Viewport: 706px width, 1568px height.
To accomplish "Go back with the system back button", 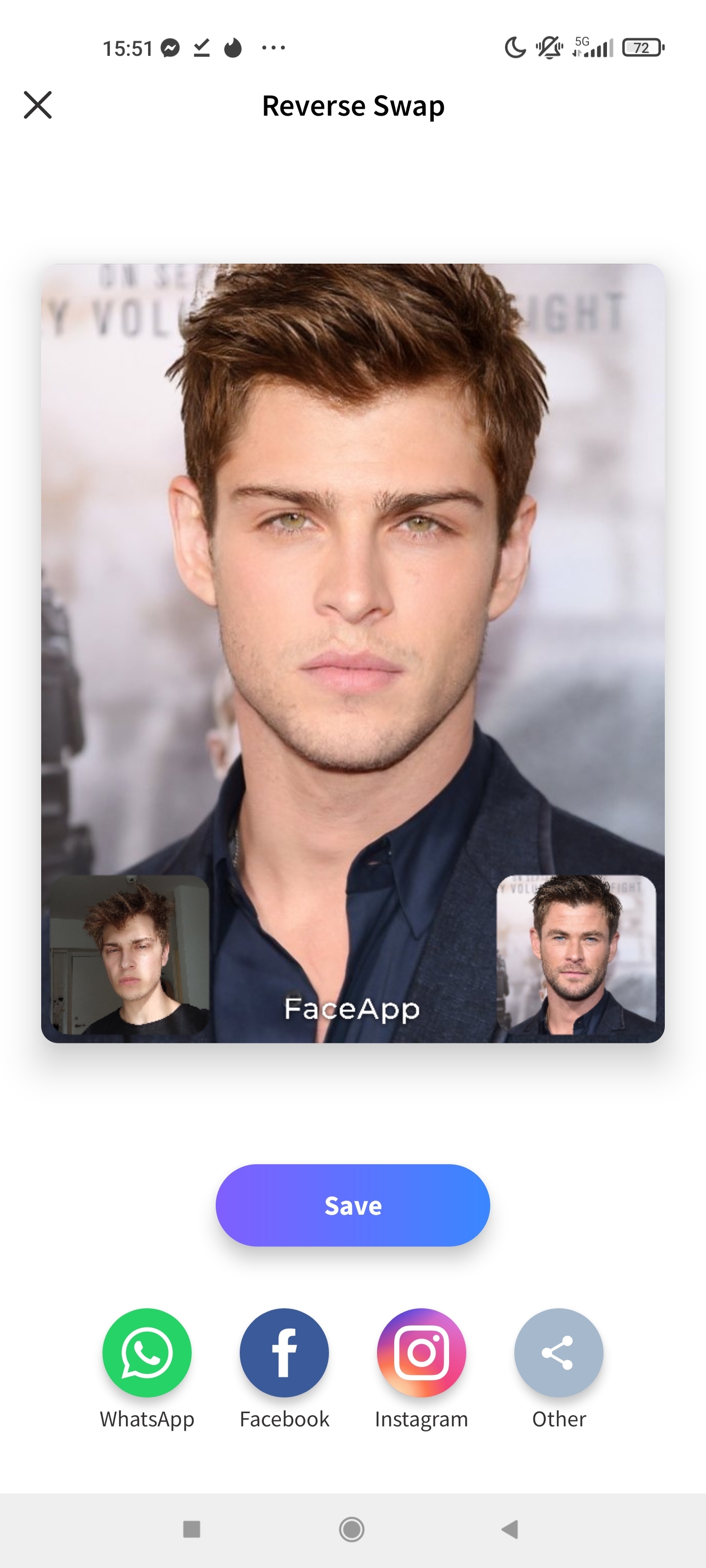I will click(x=510, y=1528).
